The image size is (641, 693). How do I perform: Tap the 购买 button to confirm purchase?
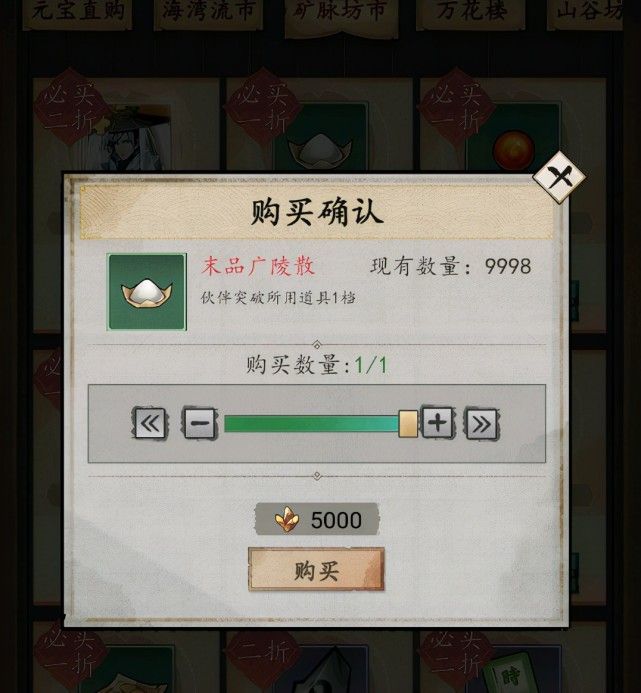316,570
